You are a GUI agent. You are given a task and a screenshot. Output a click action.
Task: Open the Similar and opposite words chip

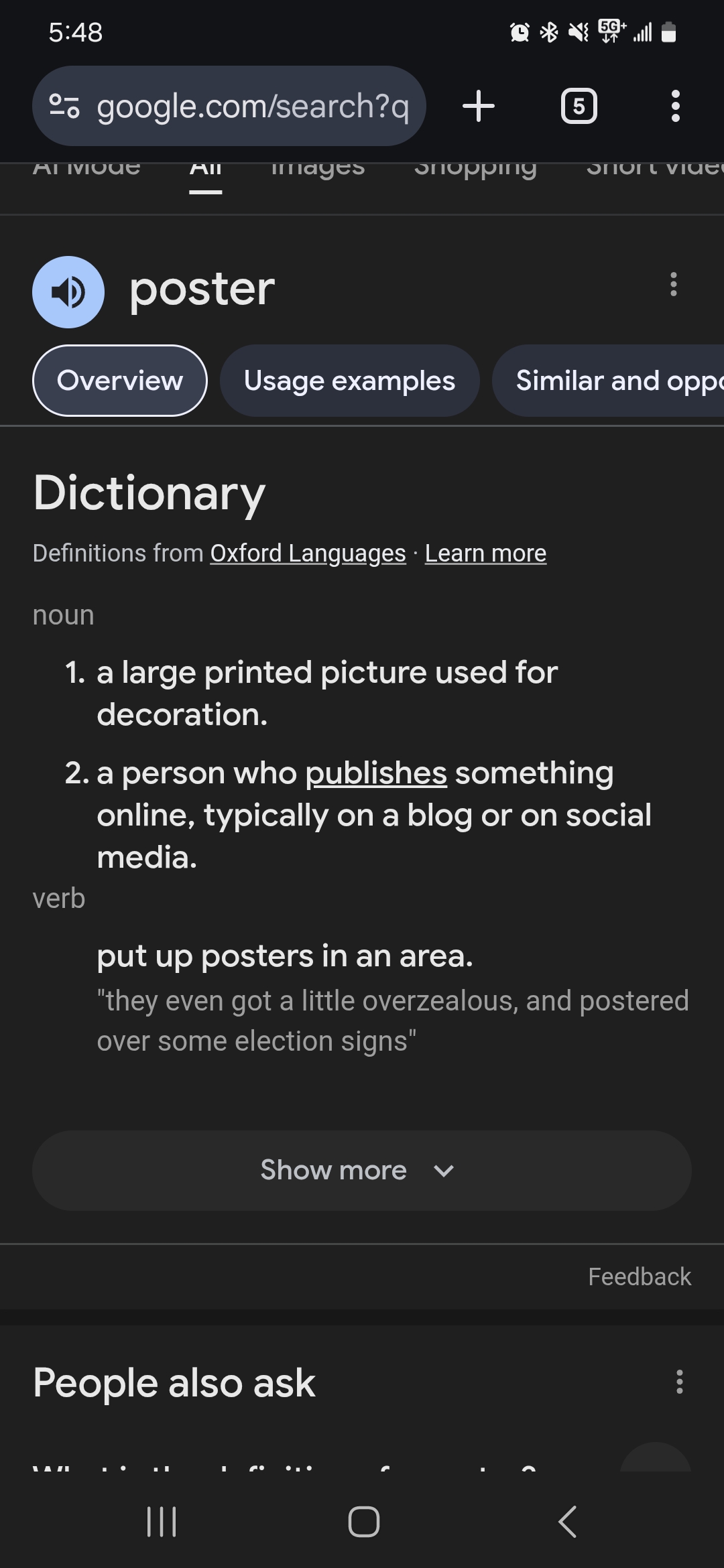click(608, 381)
